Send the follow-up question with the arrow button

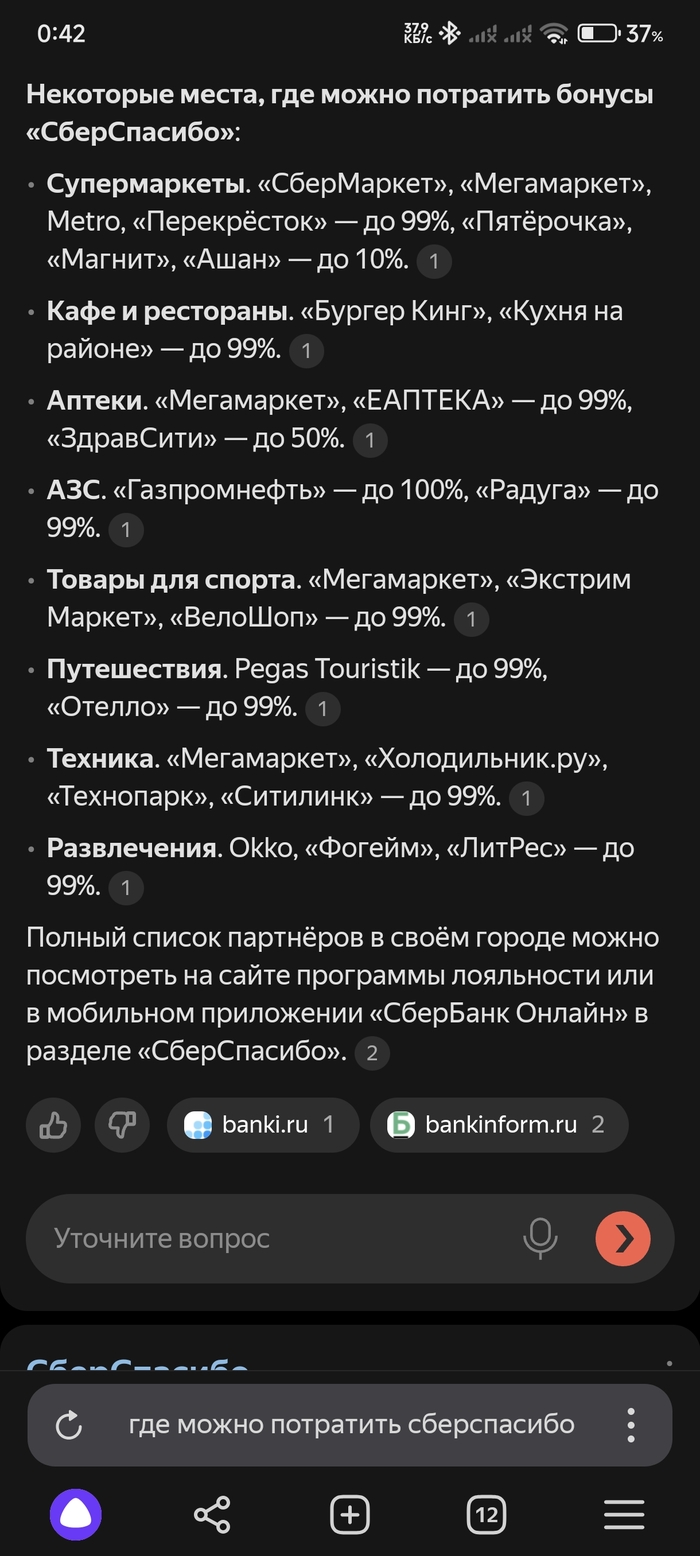[x=623, y=1239]
